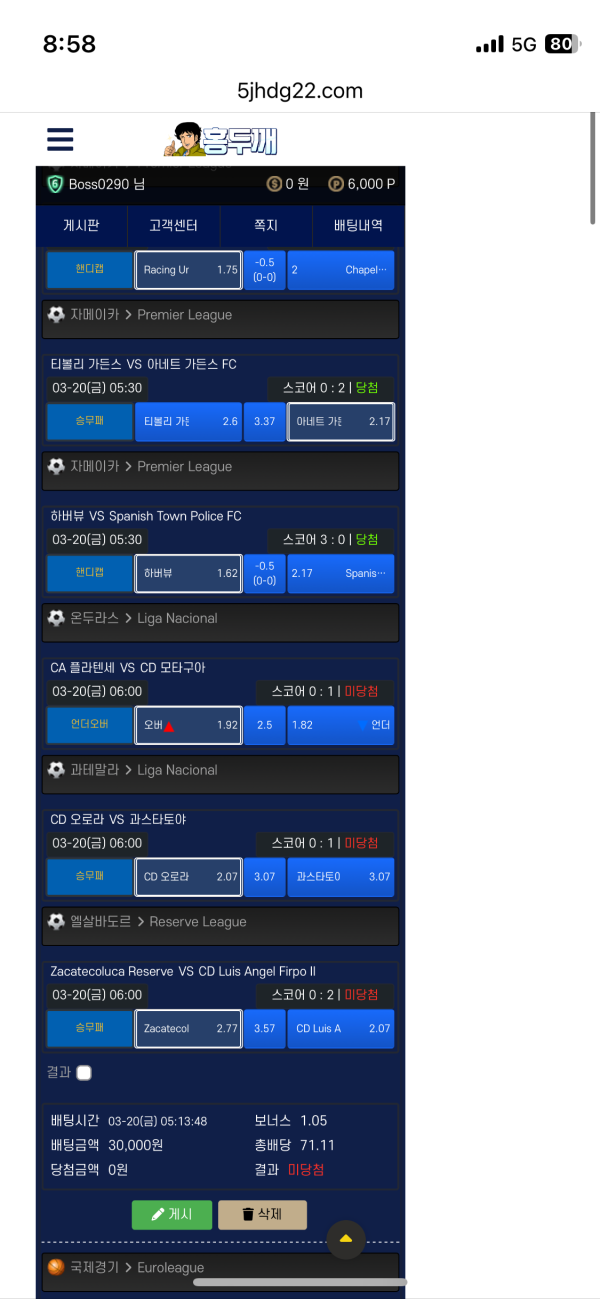Open the hamburger menu
600x1299 pixels.
pos(60,139)
